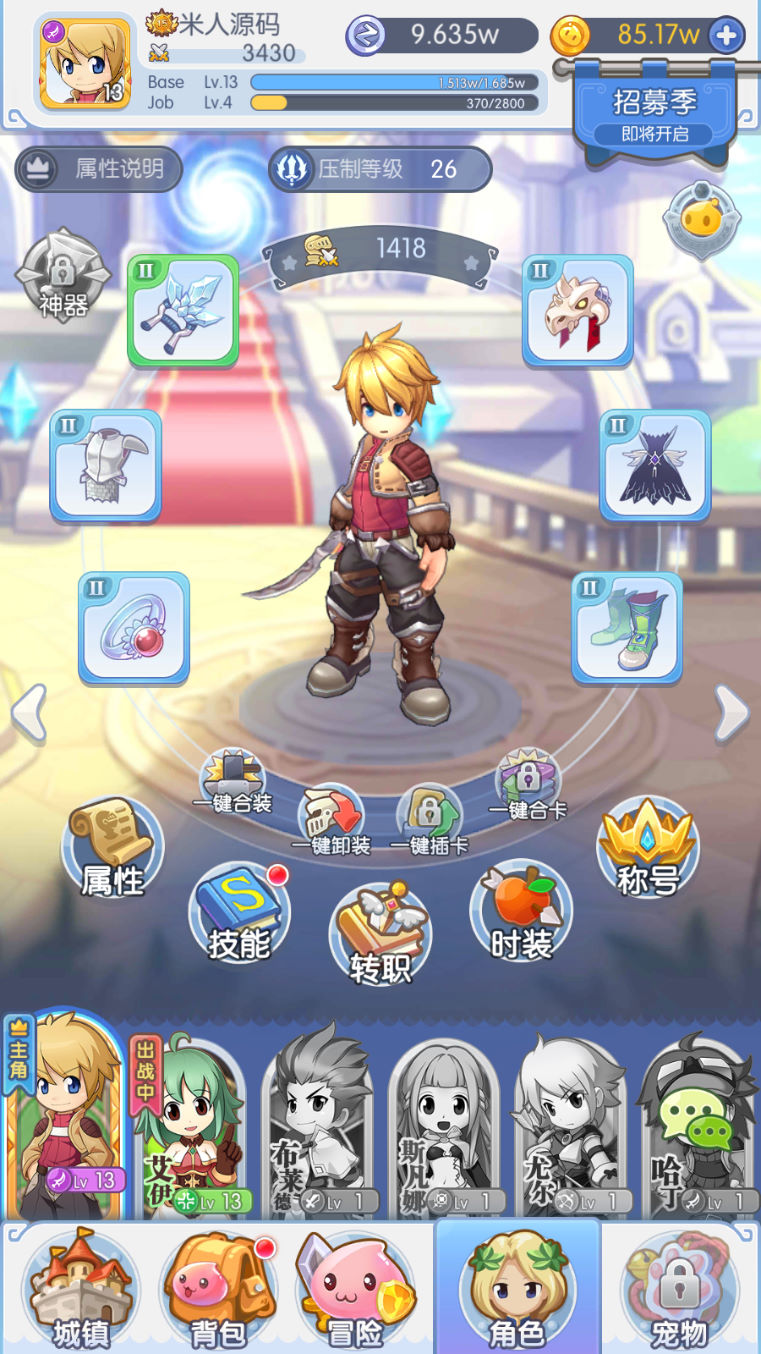Switch to the 城镇 town tab
The image size is (761, 1354).
coord(81,1288)
